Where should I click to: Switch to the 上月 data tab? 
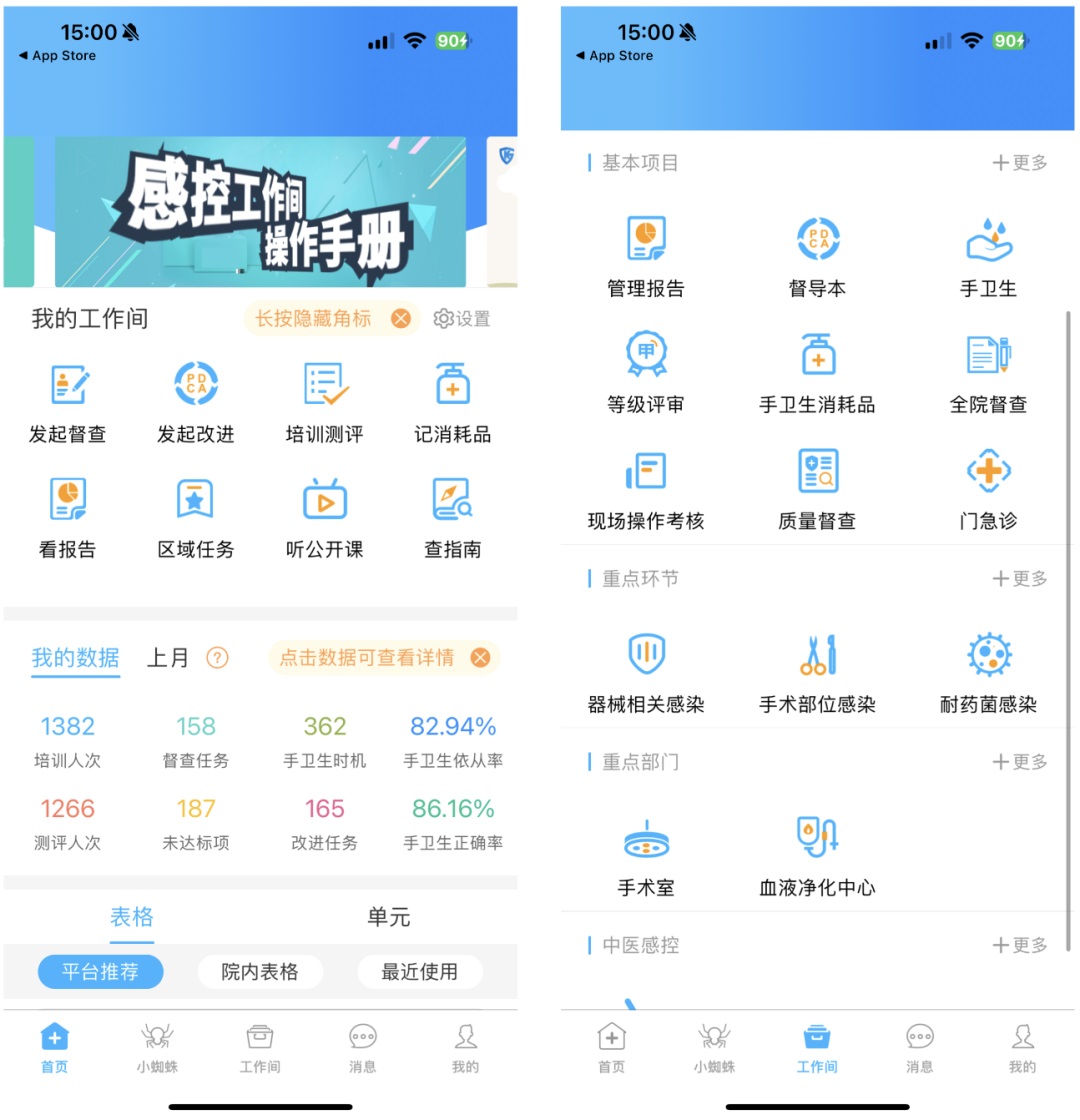[168, 658]
